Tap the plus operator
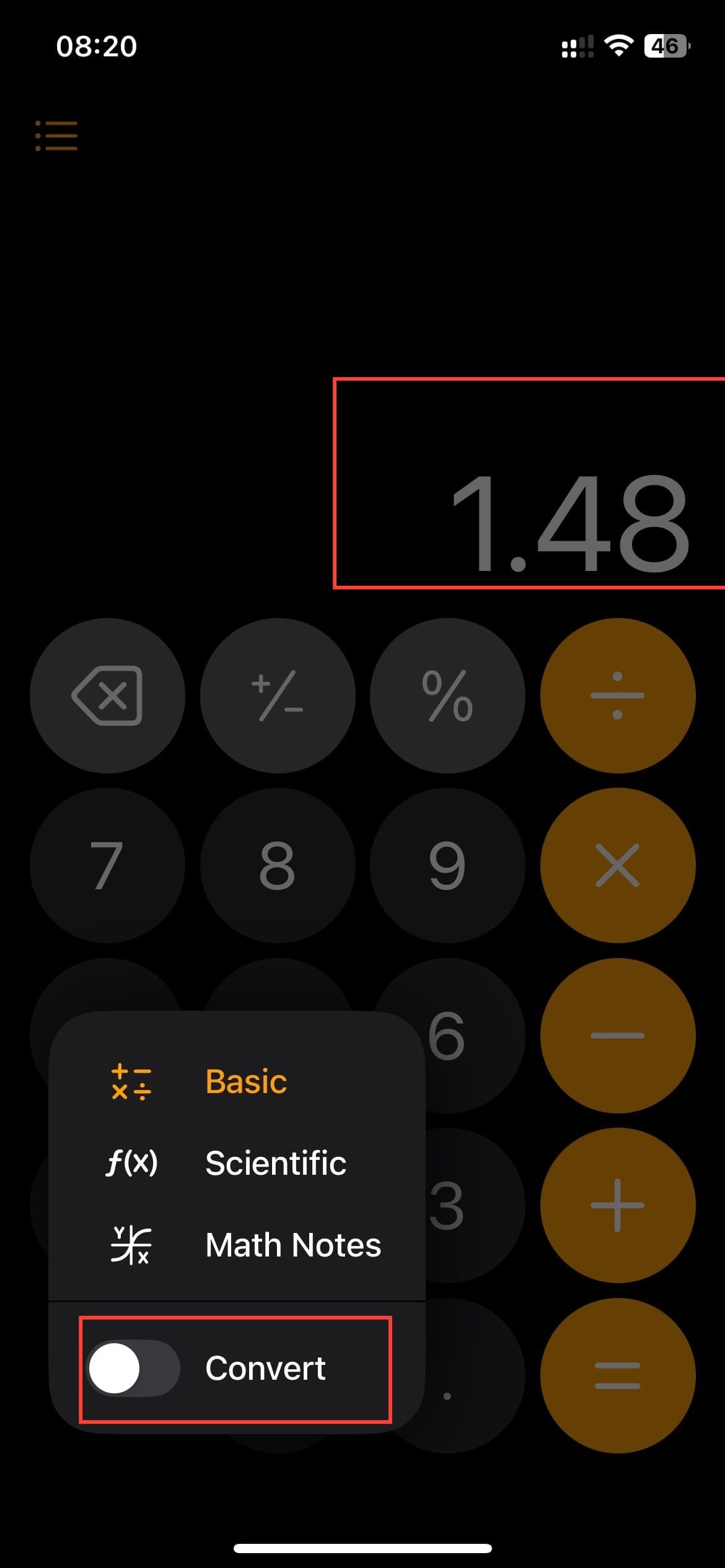This screenshot has height=1568, width=725. [x=617, y=1205]
